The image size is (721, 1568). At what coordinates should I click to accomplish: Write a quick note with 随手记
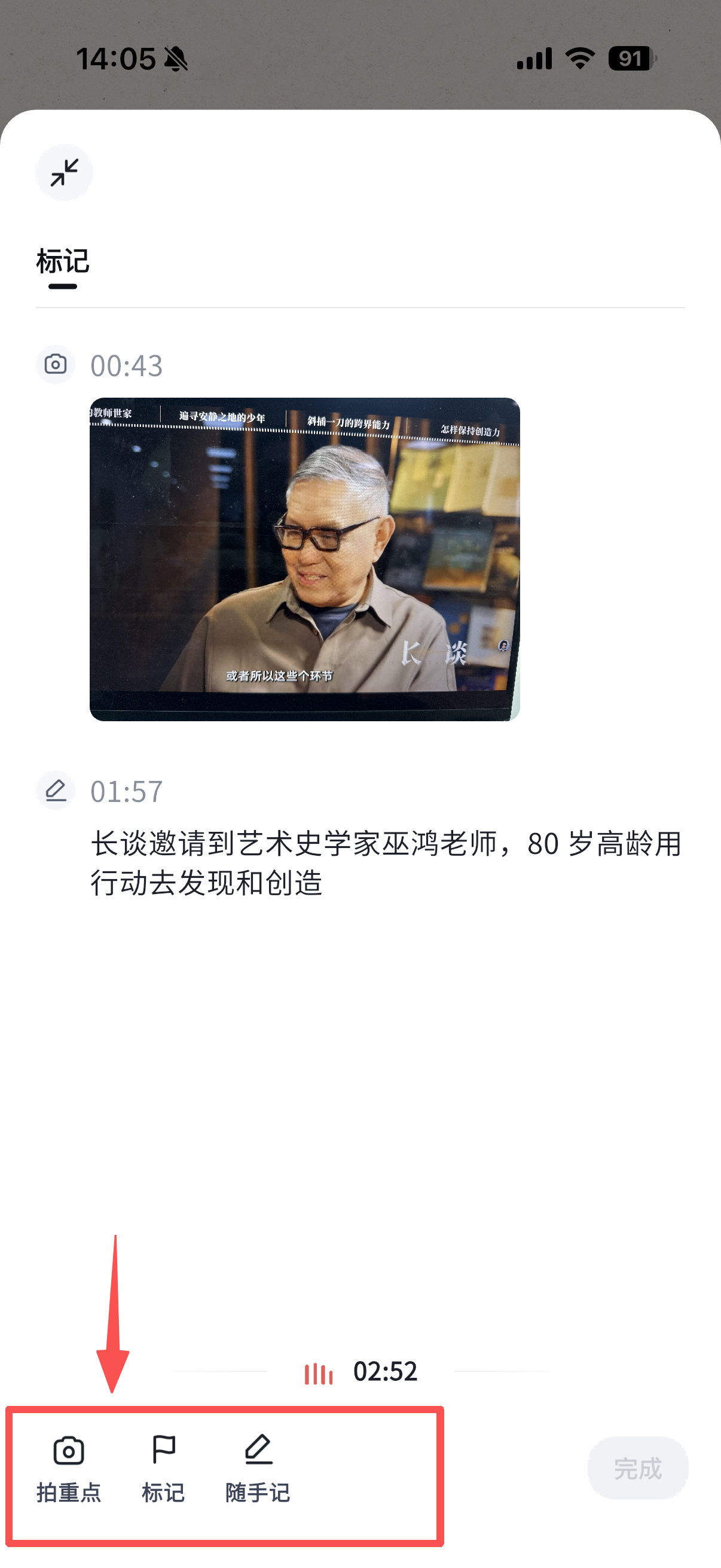(x=258, y=1468)
